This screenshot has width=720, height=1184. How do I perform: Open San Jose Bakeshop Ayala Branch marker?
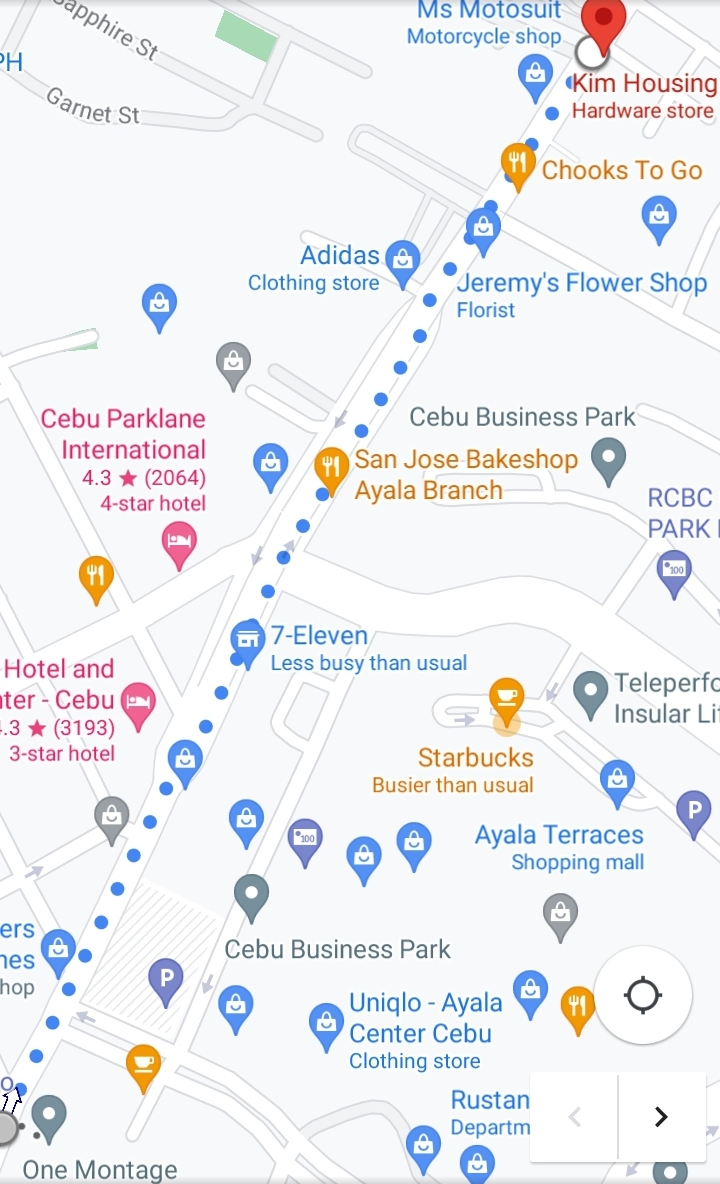(330, 466)
